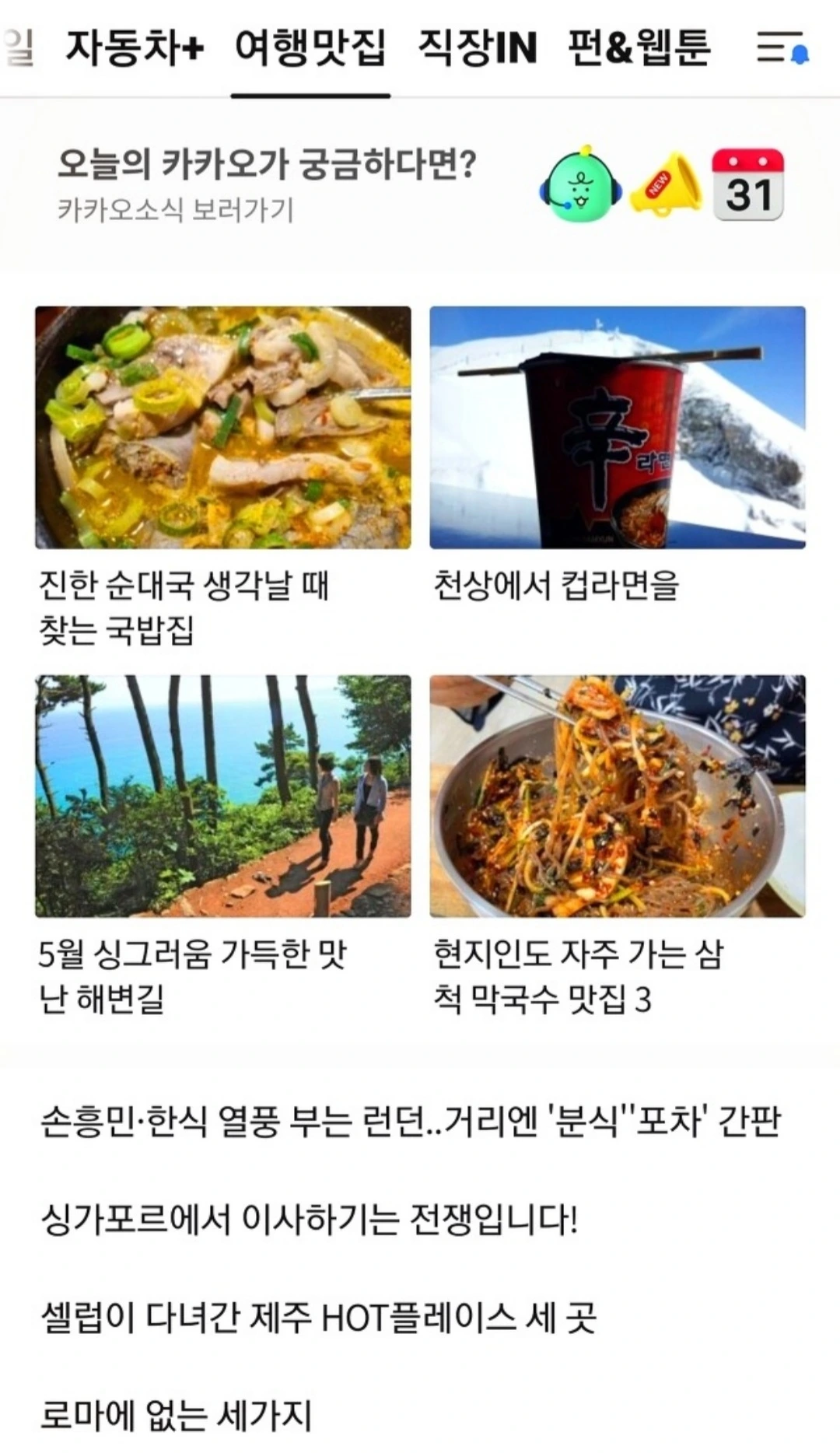Open the tab list menu icon

[x=780, y=48]
